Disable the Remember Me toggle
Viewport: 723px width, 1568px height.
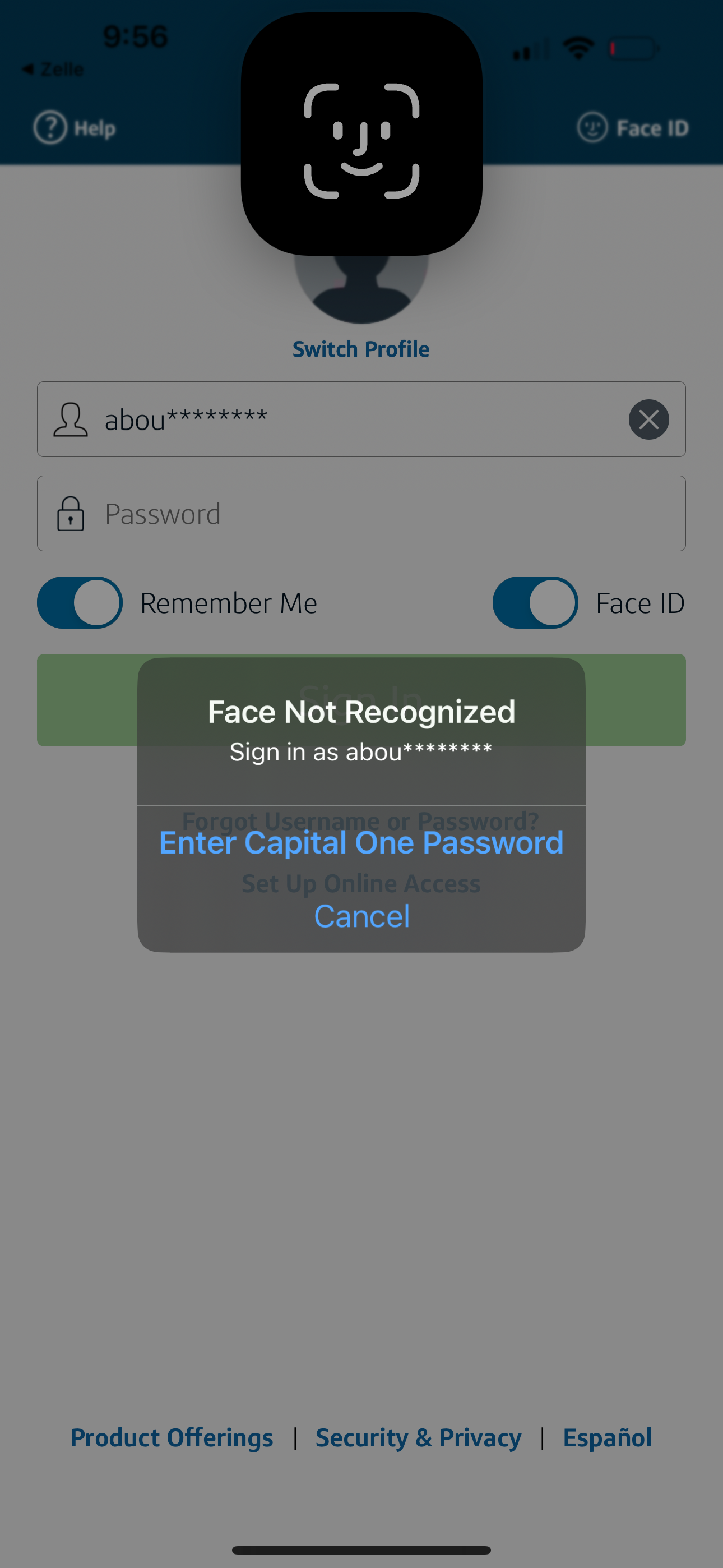click(x=80, y=603)
